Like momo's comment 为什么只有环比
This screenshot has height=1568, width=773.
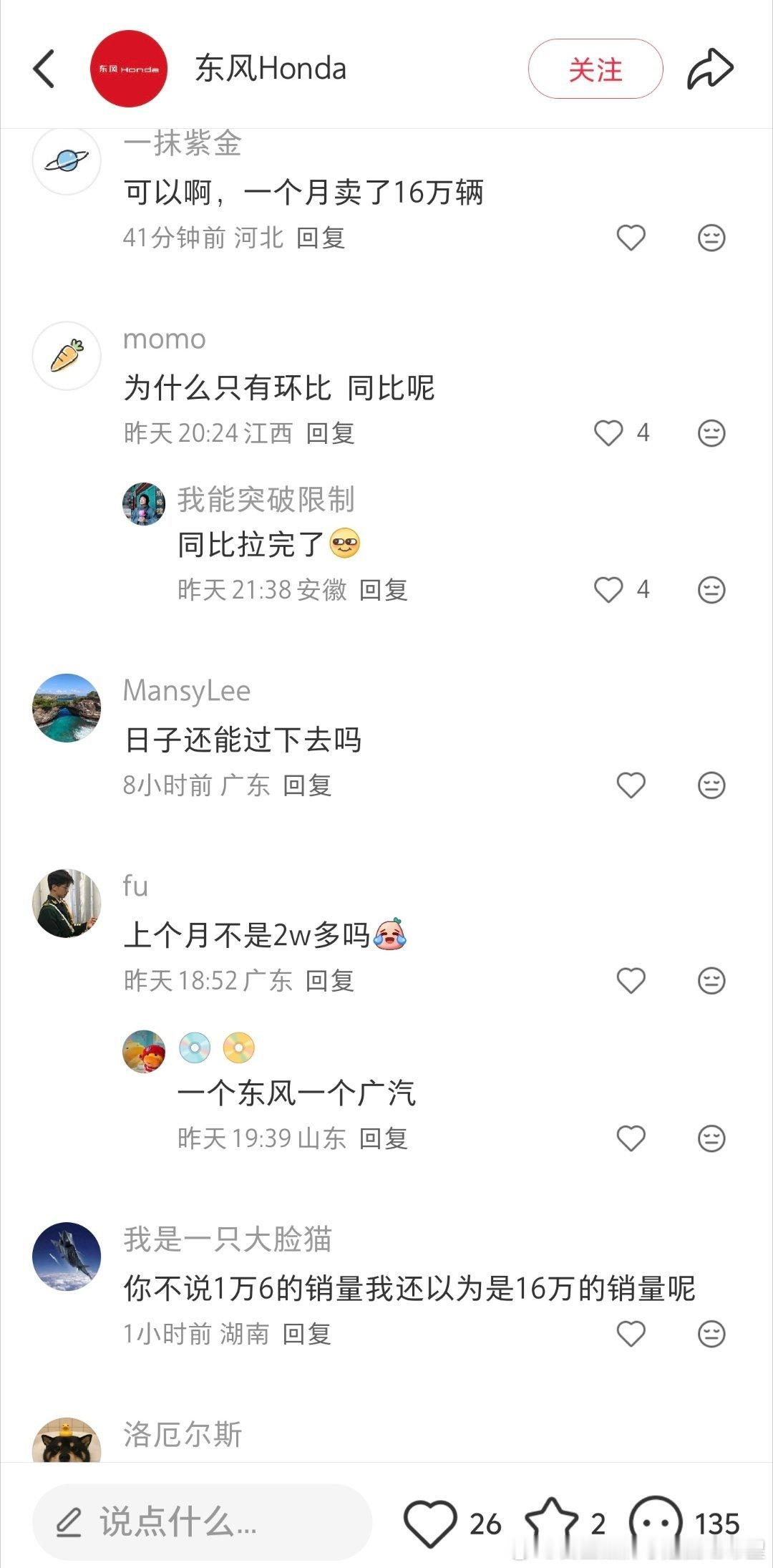tap(609, 433)
